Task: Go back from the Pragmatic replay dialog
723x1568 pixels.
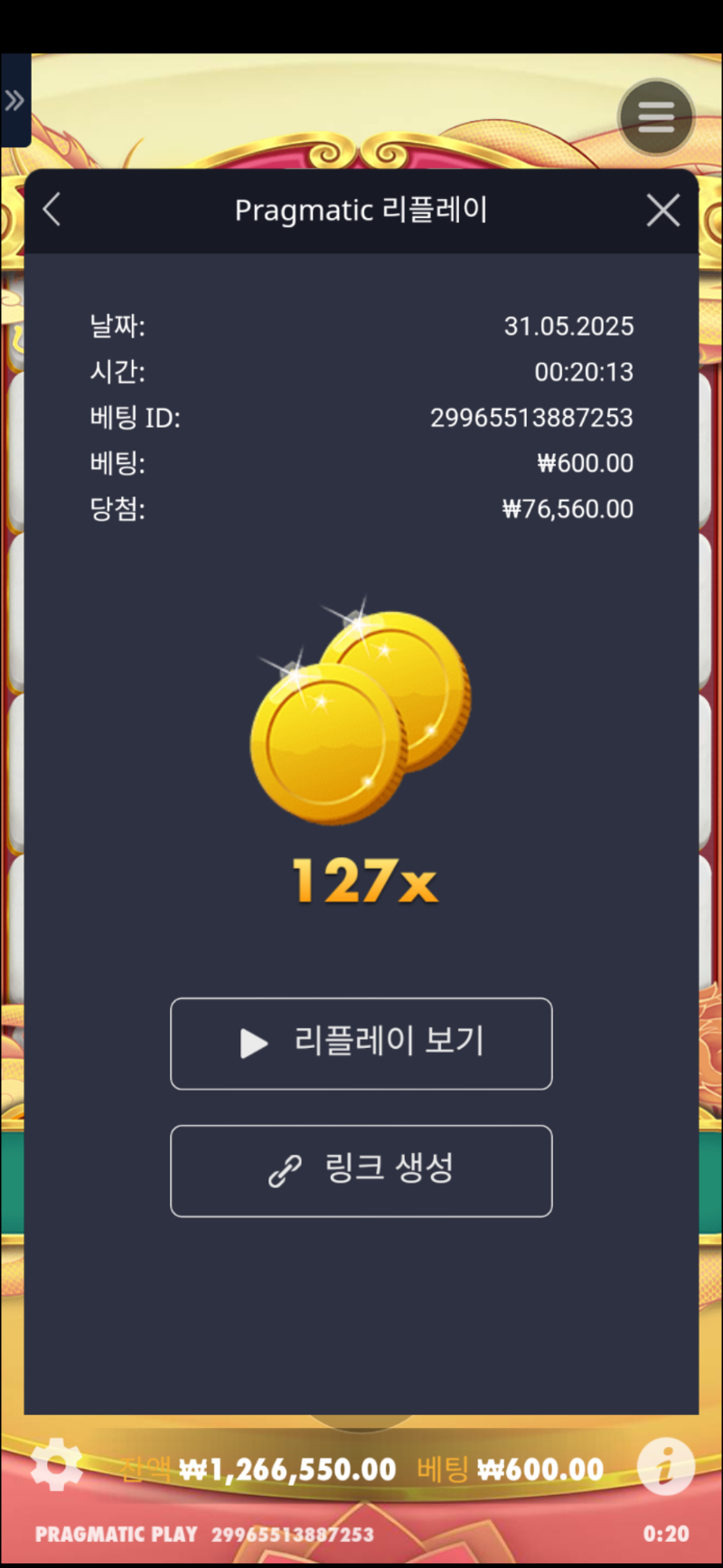Action: point(52,210)
